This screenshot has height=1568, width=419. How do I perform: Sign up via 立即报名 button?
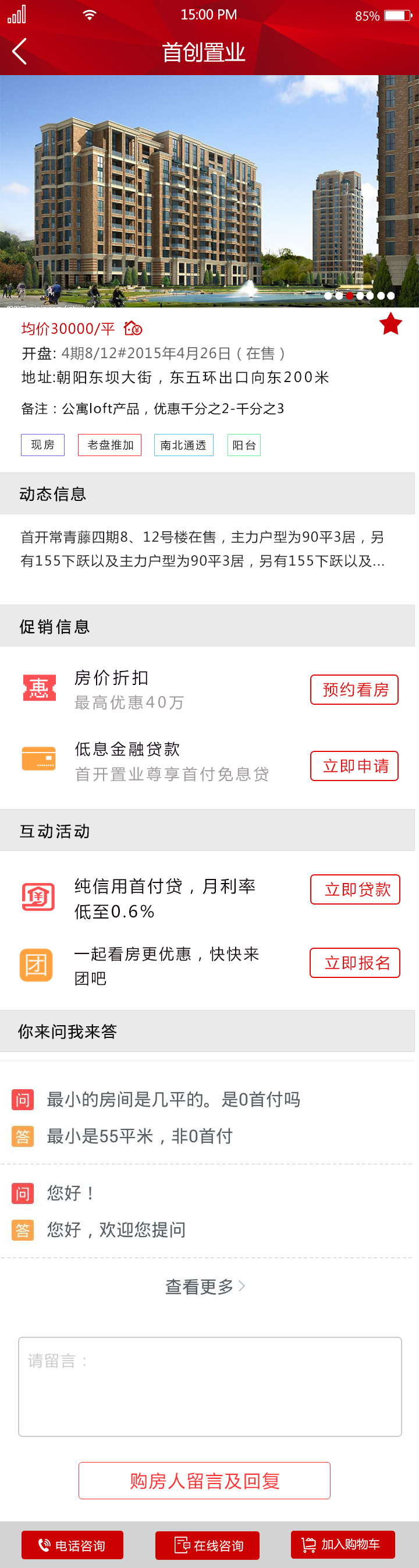click(355, 962)
